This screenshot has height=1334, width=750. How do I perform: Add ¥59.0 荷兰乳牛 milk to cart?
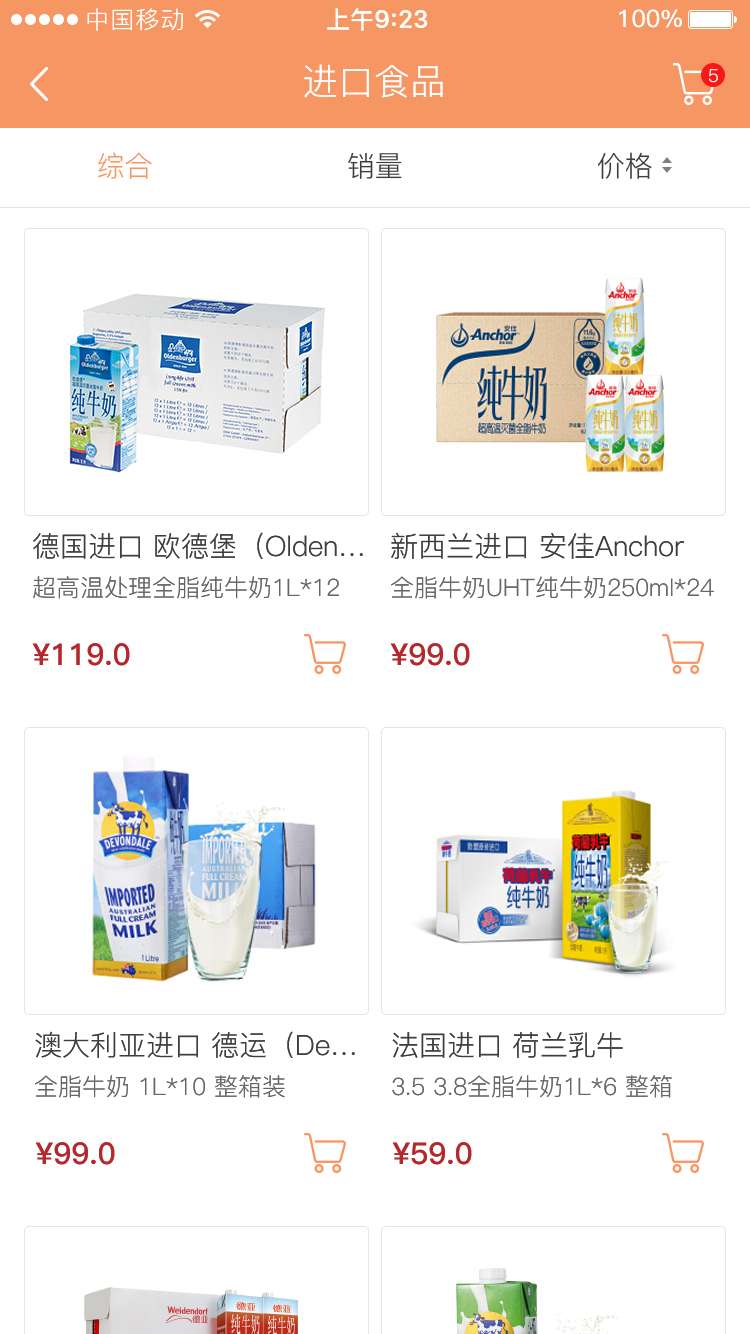coord(683,1153)
